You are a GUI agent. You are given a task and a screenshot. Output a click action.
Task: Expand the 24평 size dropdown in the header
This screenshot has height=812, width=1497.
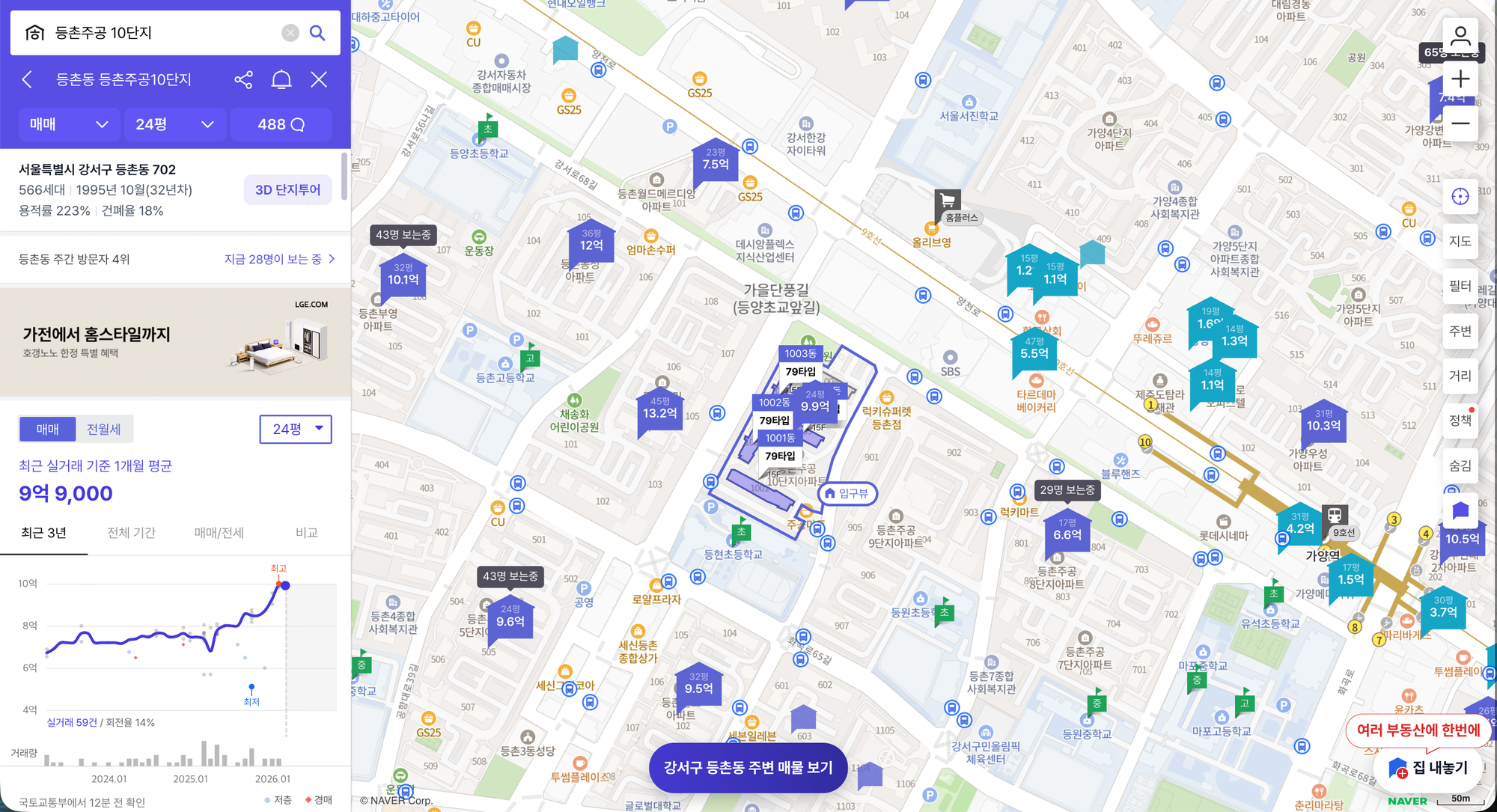pyautogui.click(x=174, y=124)
